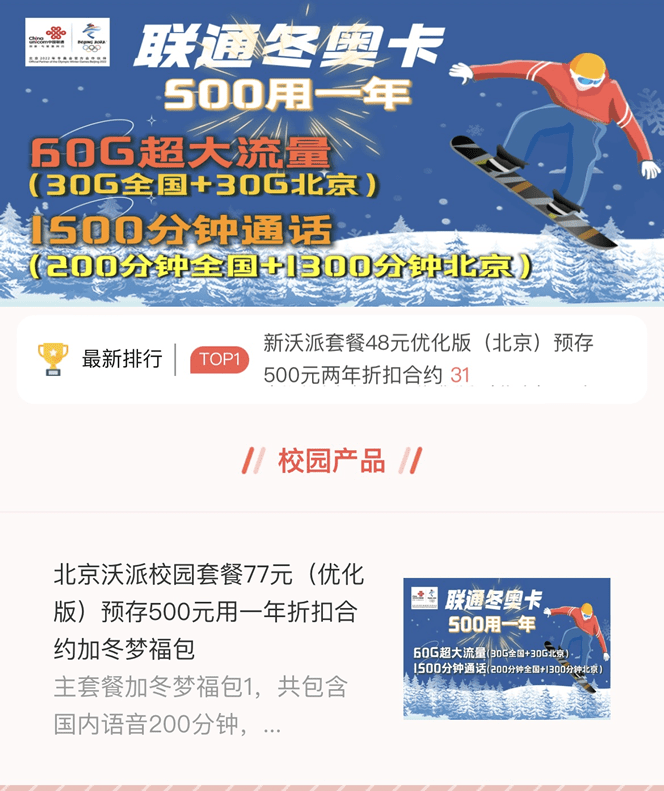Open the TOP1 新沃派套餐48元 ranking entry

coord(428,359)
